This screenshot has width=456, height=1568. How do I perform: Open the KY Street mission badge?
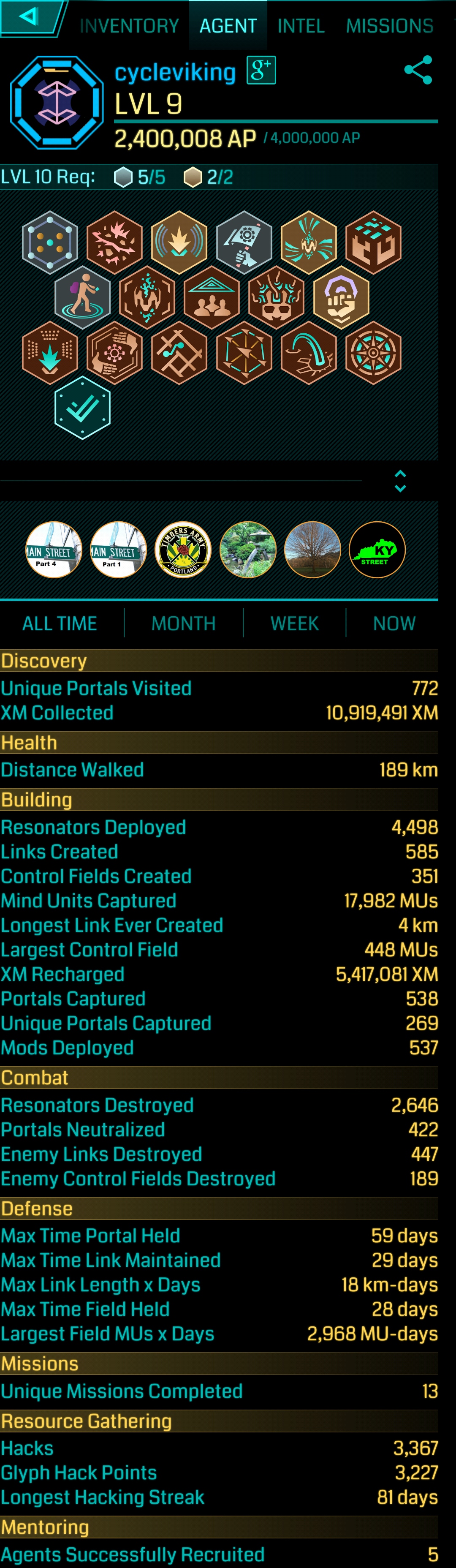coord(377,550)
